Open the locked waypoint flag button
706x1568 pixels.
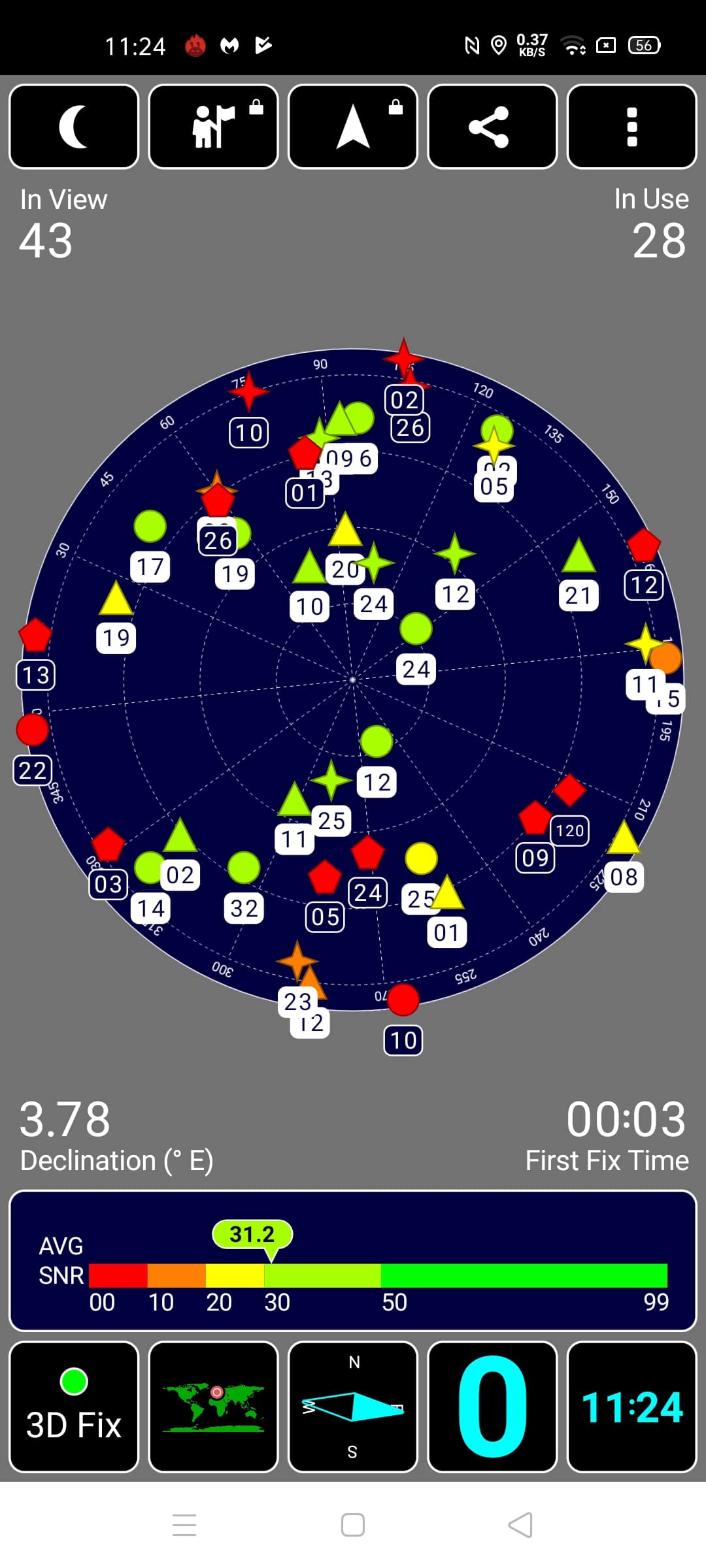[214, 126]
